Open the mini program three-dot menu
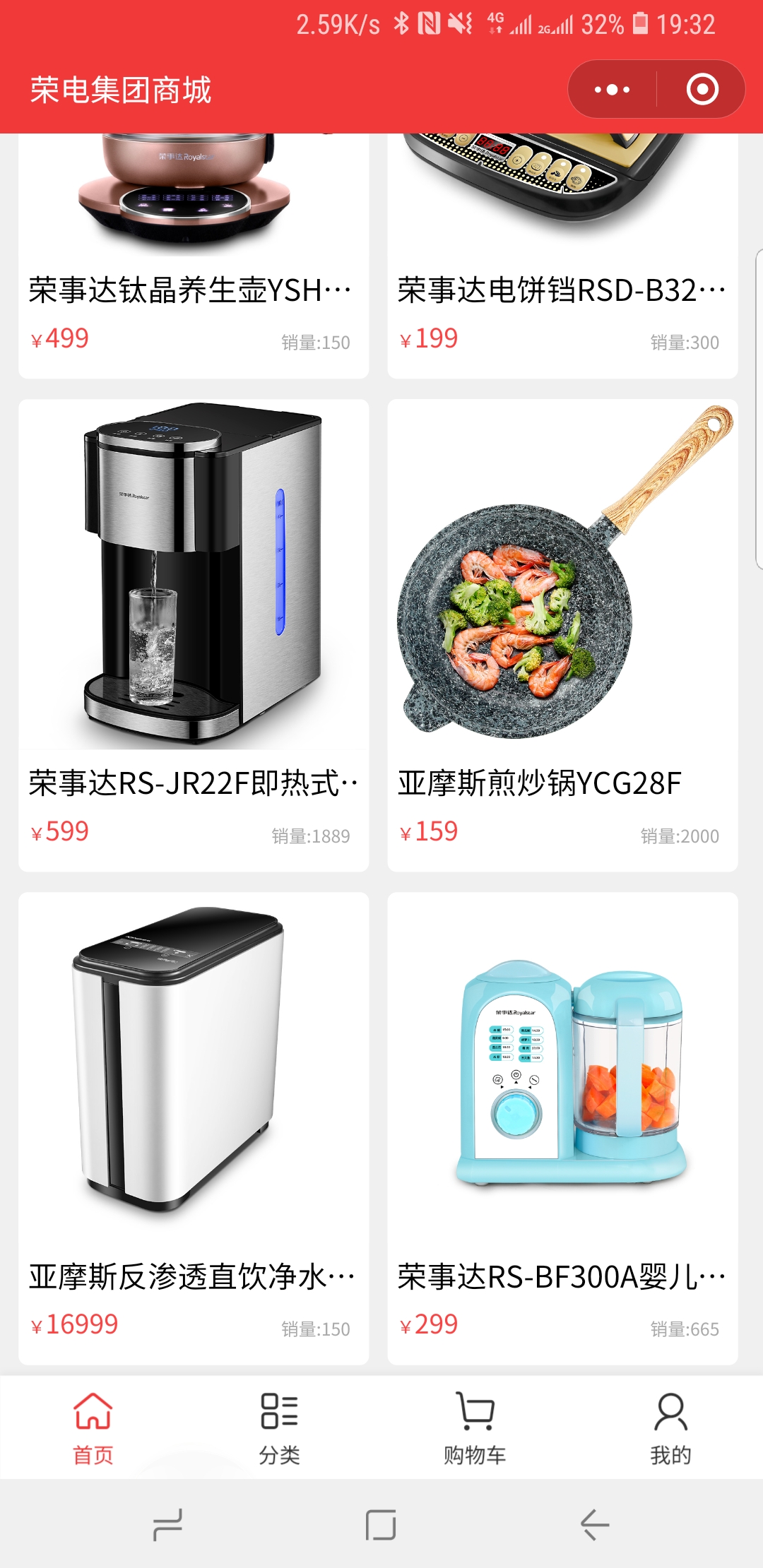763x1568 pixels. pos(612,90)
